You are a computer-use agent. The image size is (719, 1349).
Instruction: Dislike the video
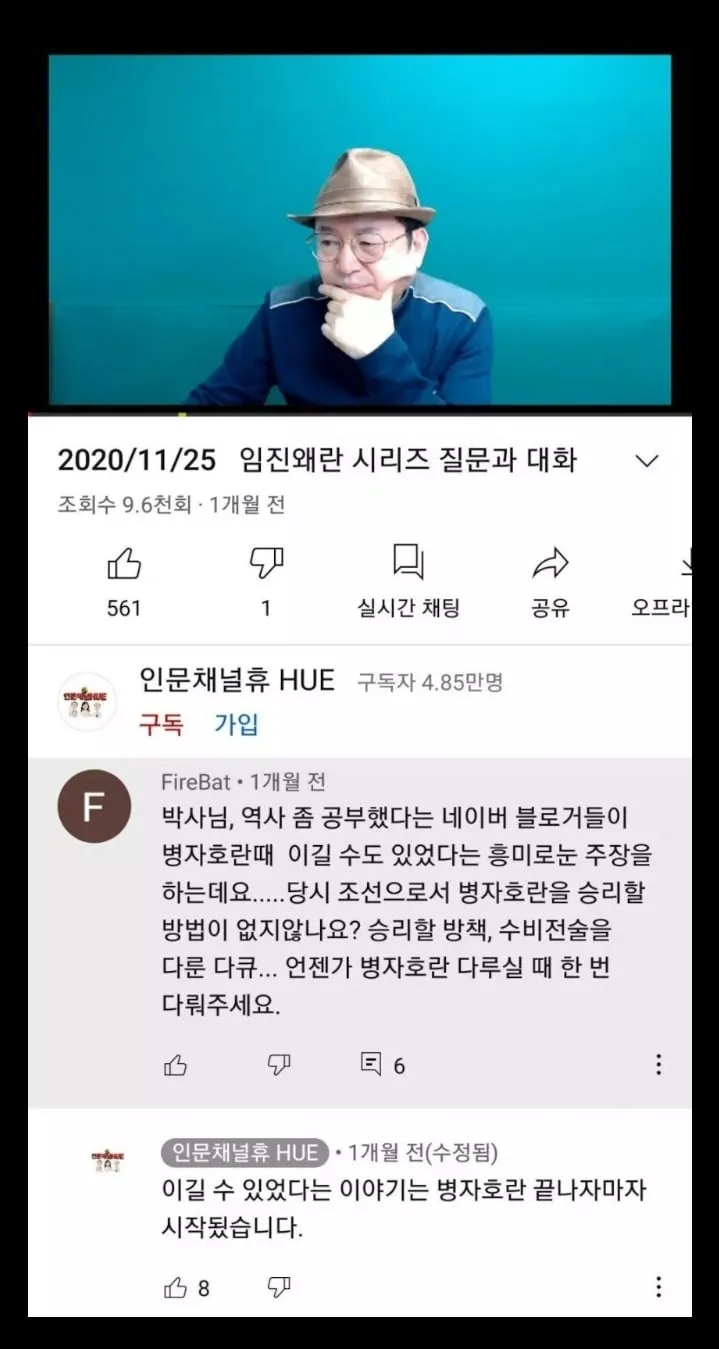point(266,565)
